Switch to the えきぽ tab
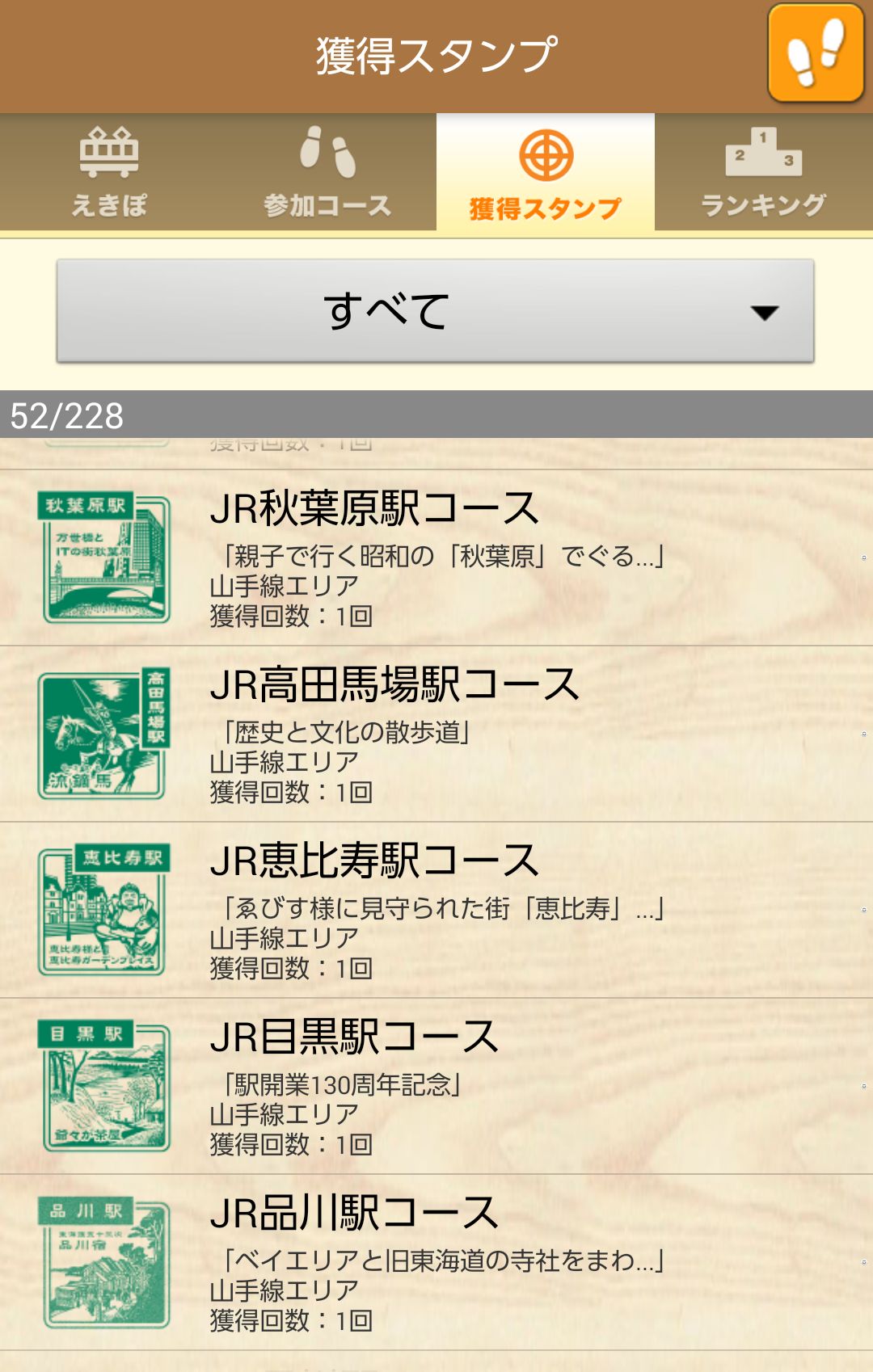This screenshot has width=873, height=1372. [109, 173]
